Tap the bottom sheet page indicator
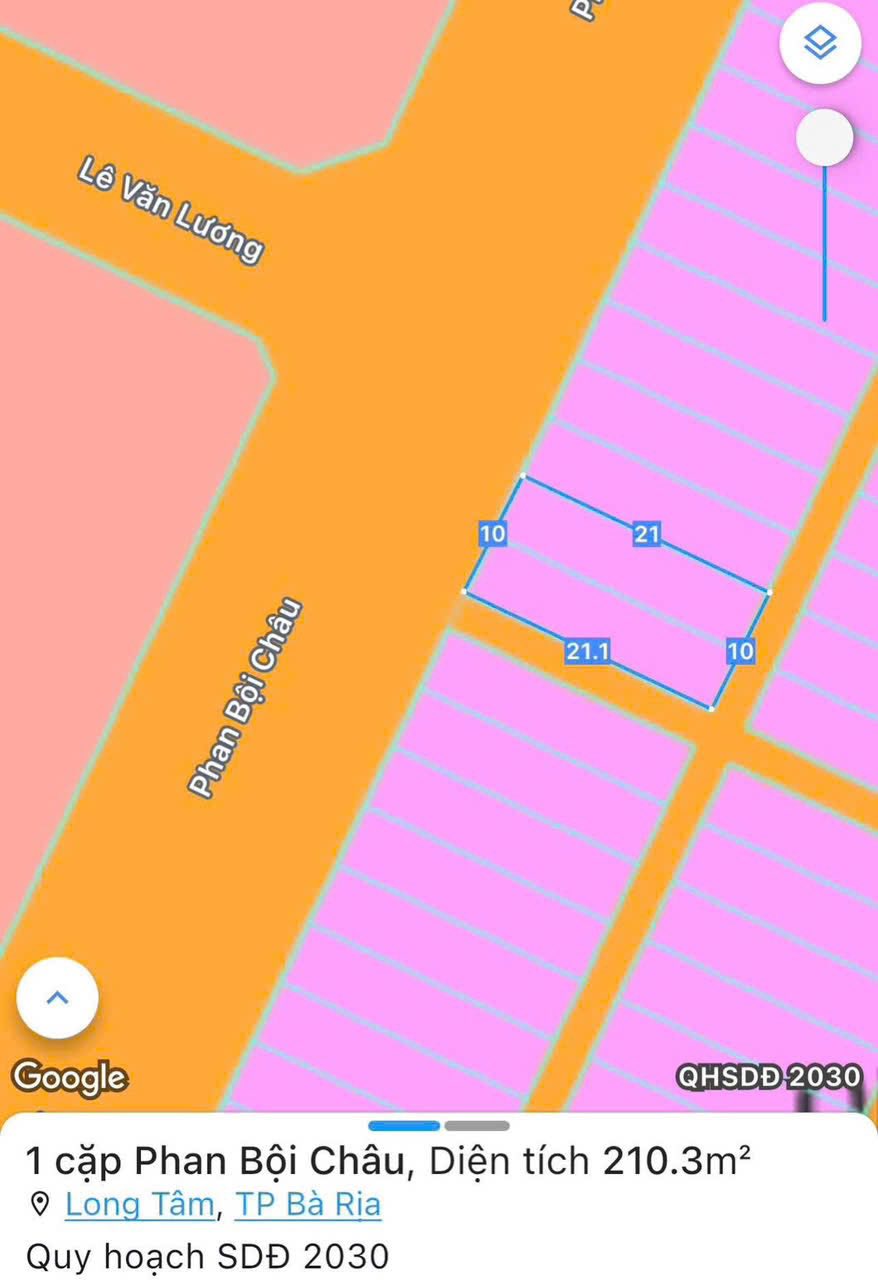 coord(439,1126)
